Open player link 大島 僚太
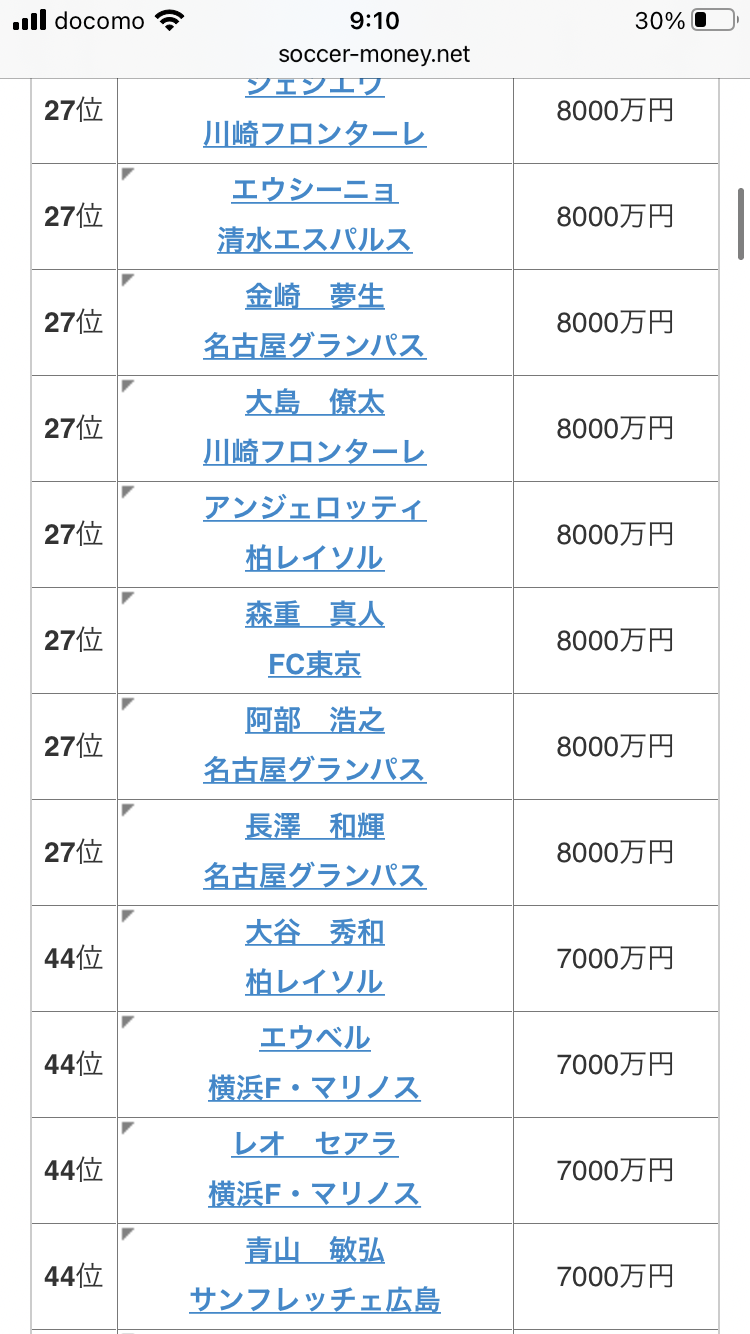 click(x=315, y=402)
